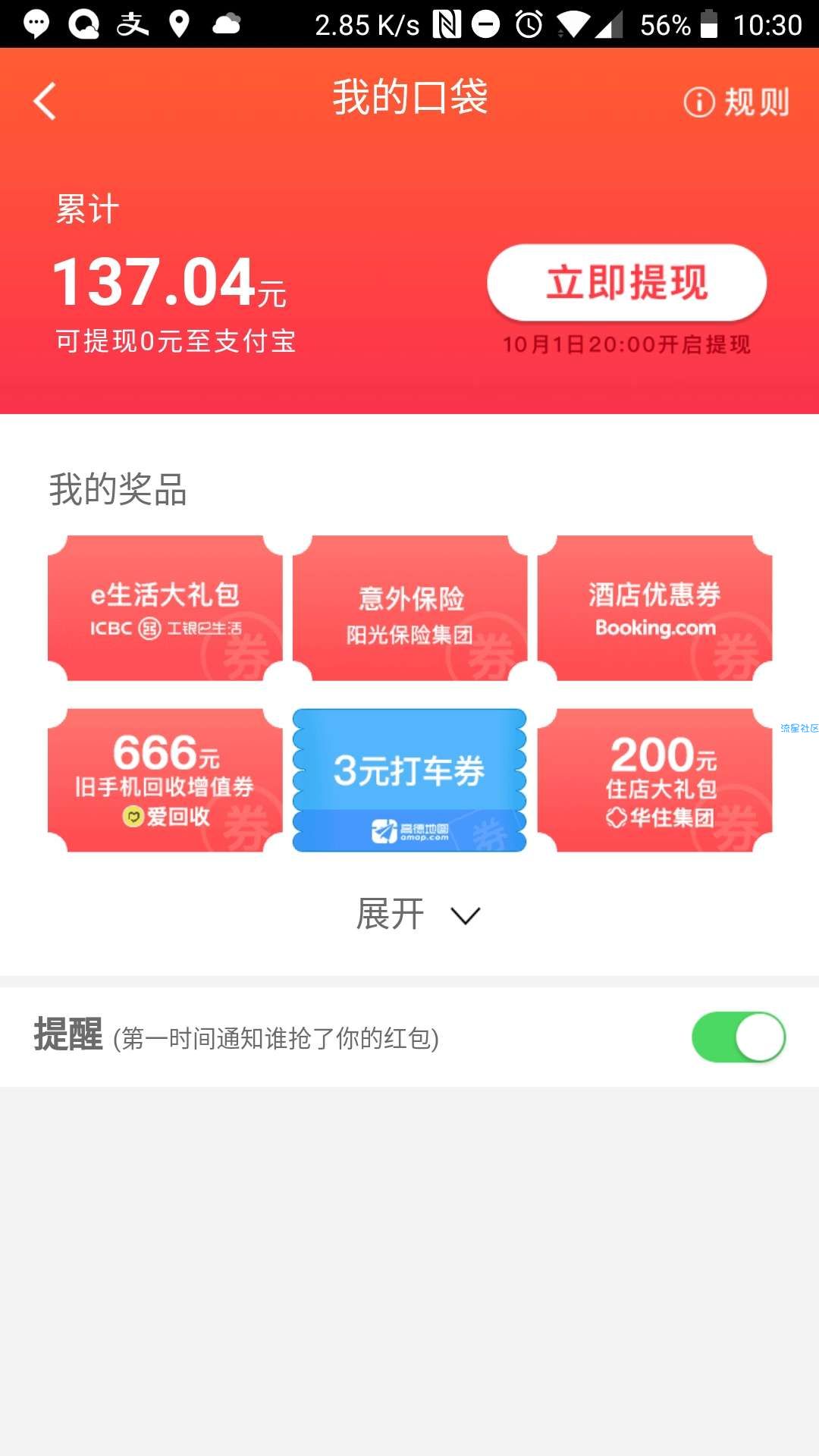The image size is (819, 1456).
Task: Go back from 我的口袋 page
Action: 45,101
